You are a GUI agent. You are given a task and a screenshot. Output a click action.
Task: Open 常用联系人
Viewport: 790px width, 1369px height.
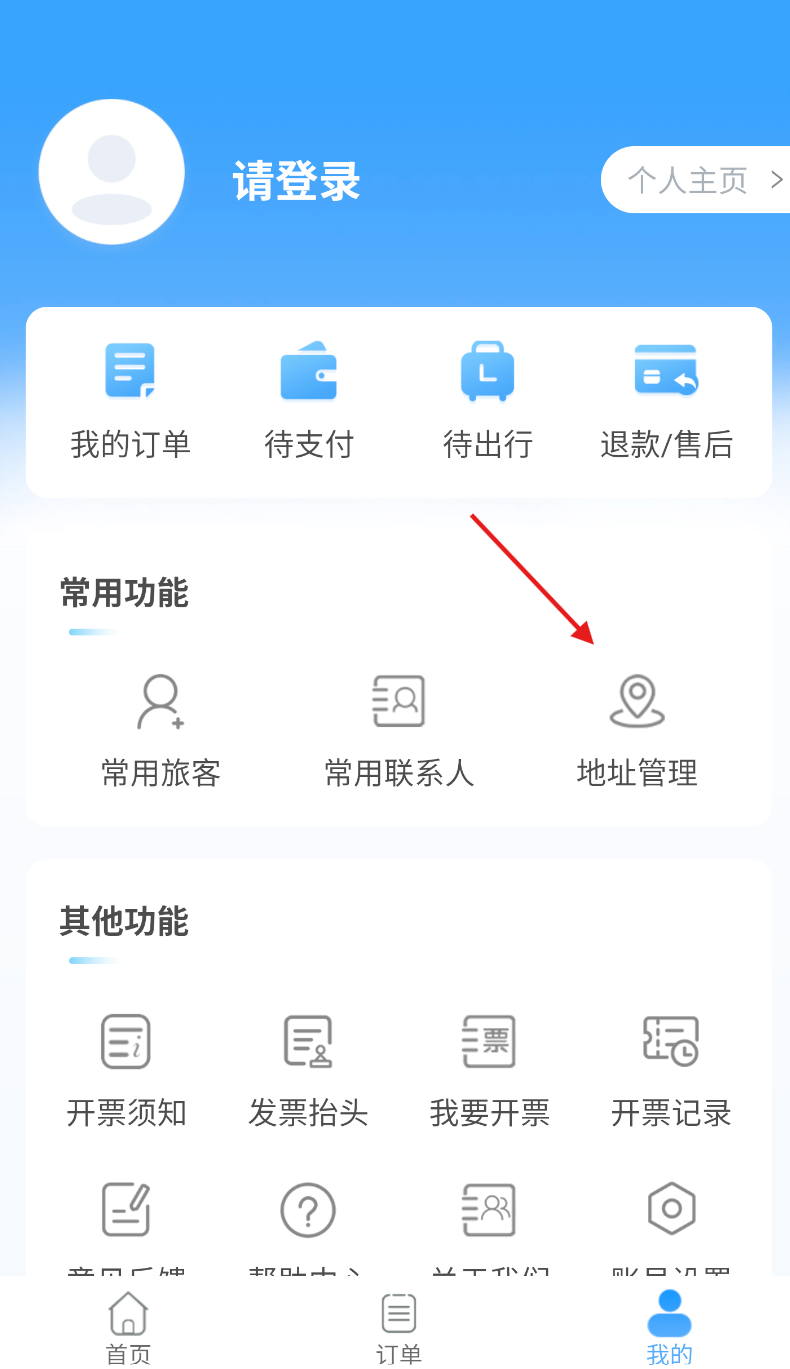399,731
